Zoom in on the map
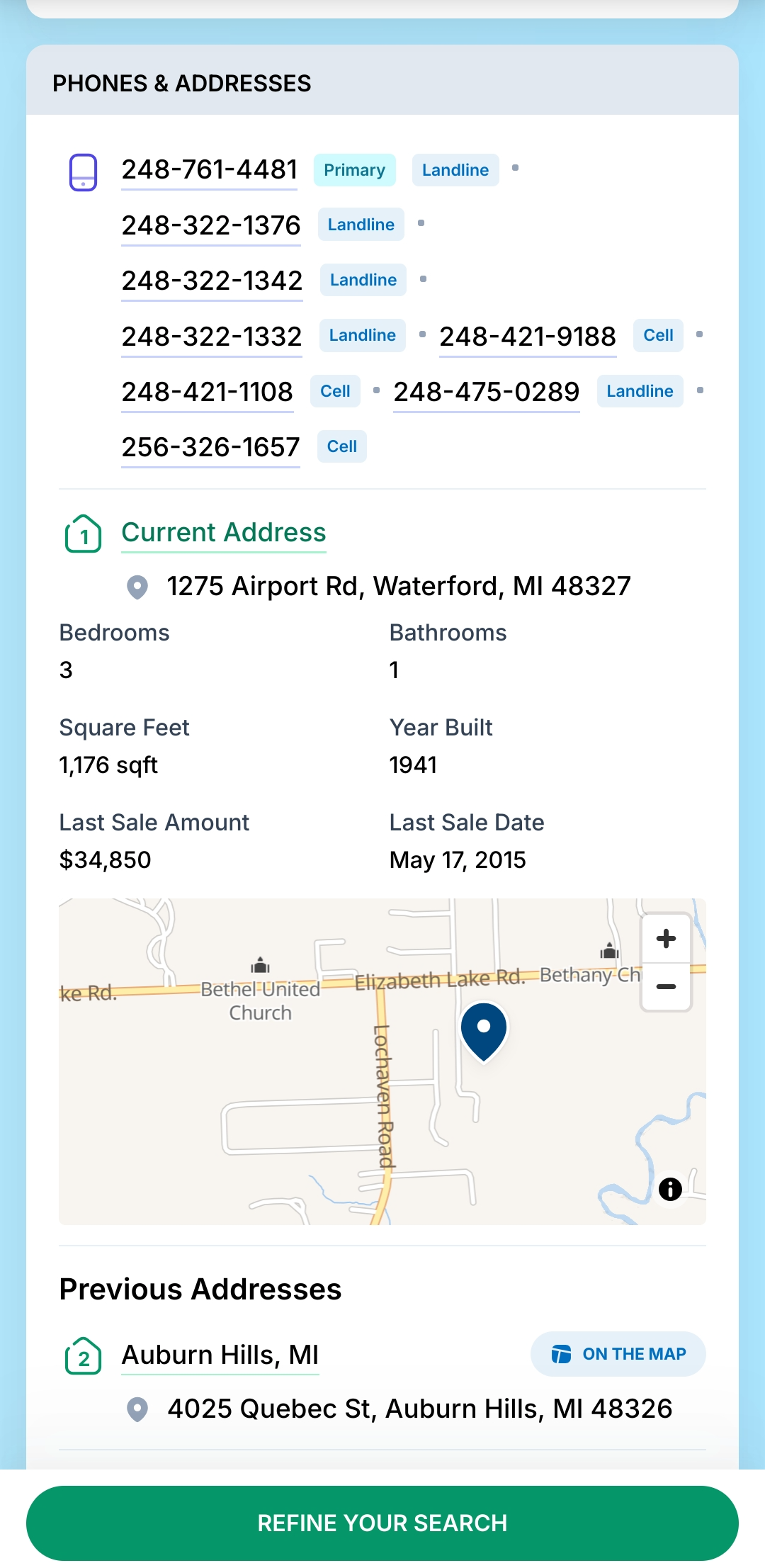This screenshot has height=1568, width=765. click(x=666, y=939)
